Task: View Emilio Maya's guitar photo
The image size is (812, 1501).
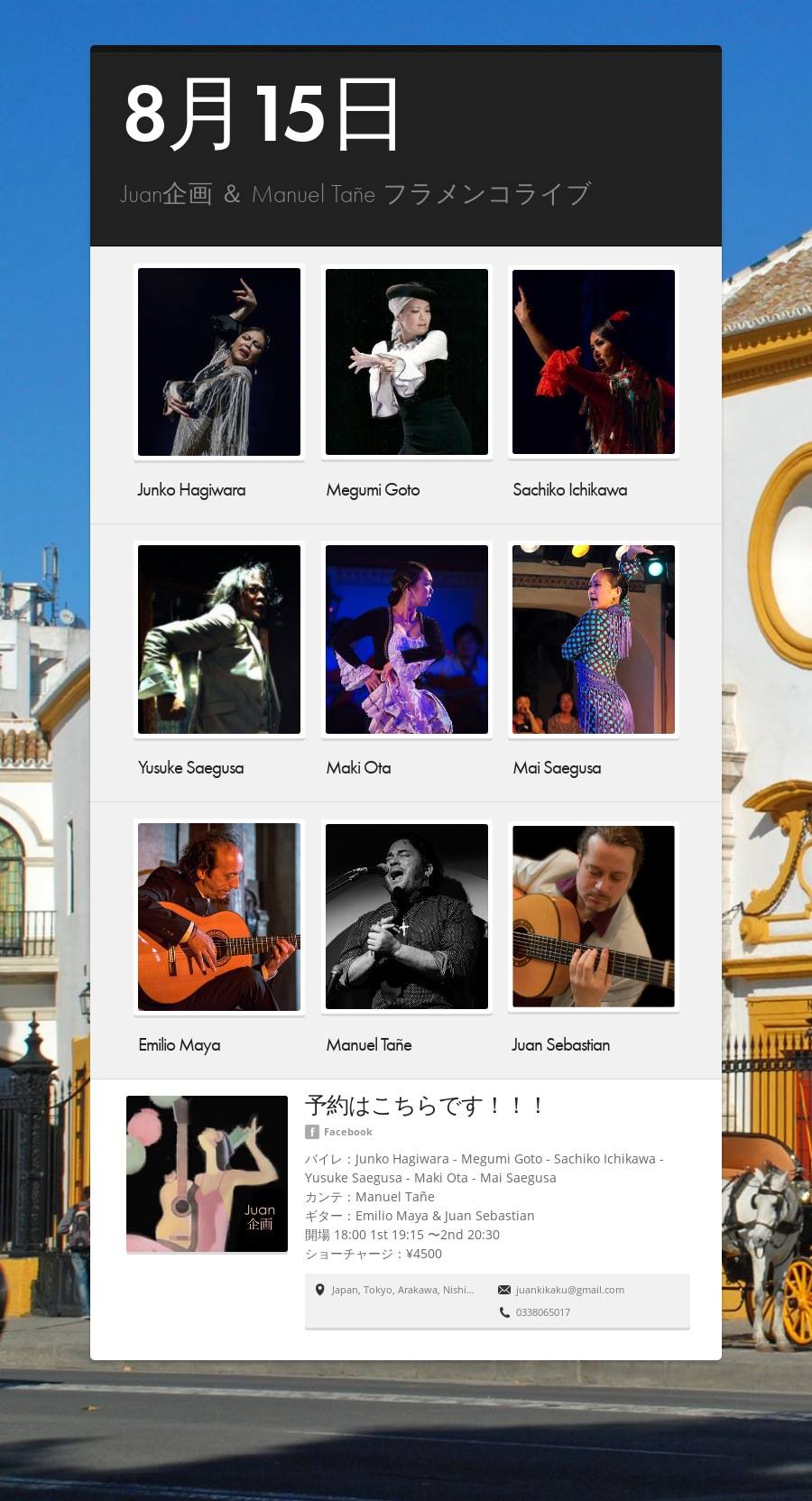Action: (219, 917)
